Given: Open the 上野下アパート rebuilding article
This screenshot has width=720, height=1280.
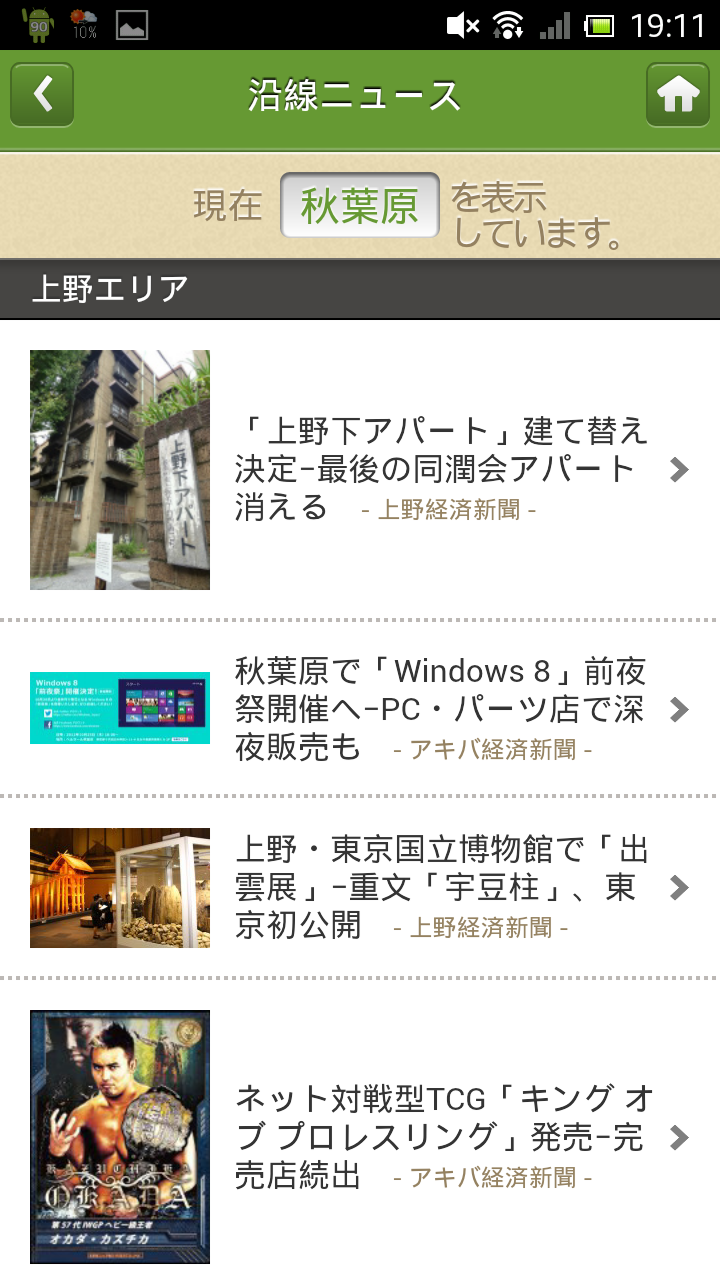Looking at the screenshot, I should click(440, 469).
